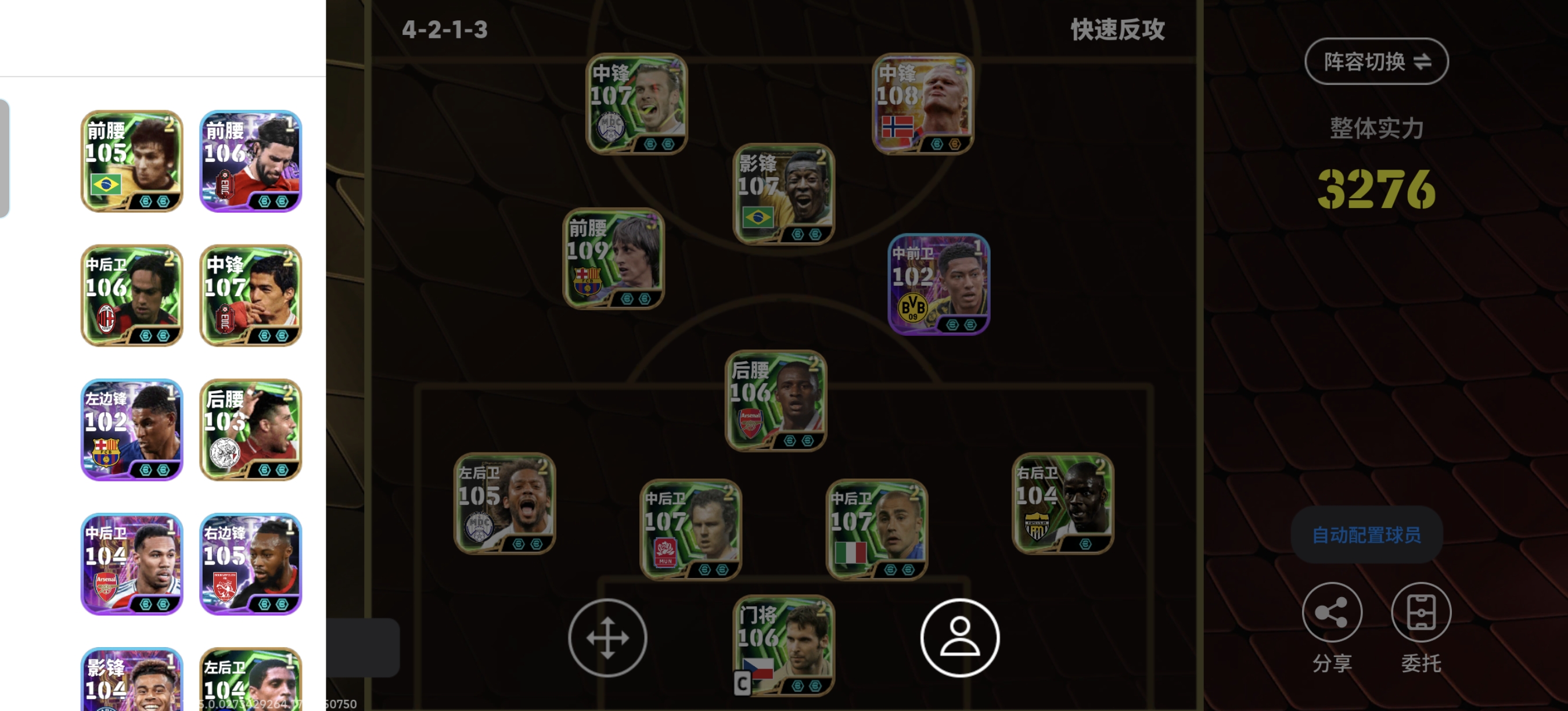
Task: Select the 106 后腰 Arsenal card
Action: (775, 401)
